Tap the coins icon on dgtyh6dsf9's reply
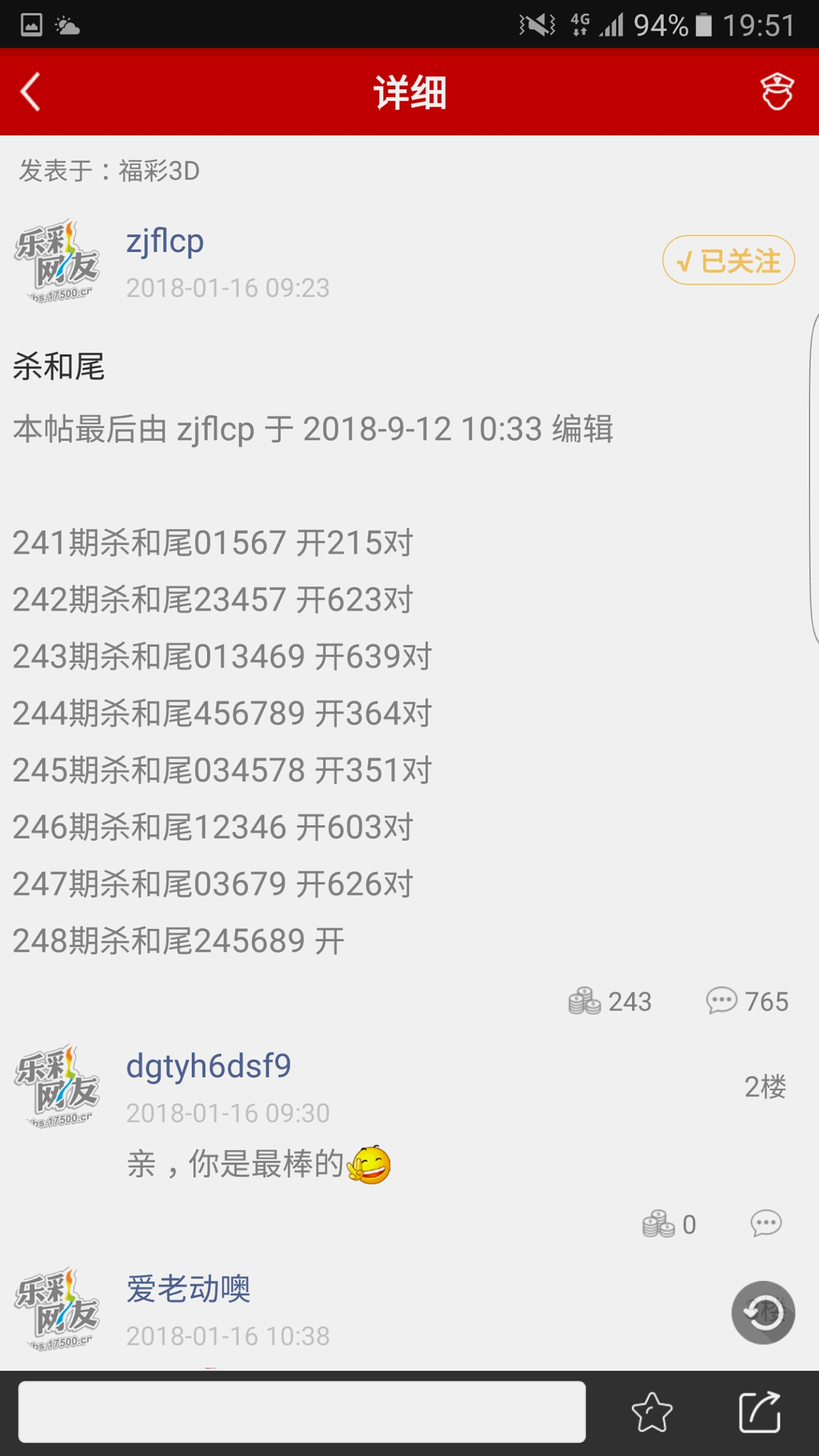This screenshot has height=1456, width=819. (658, 1224)
